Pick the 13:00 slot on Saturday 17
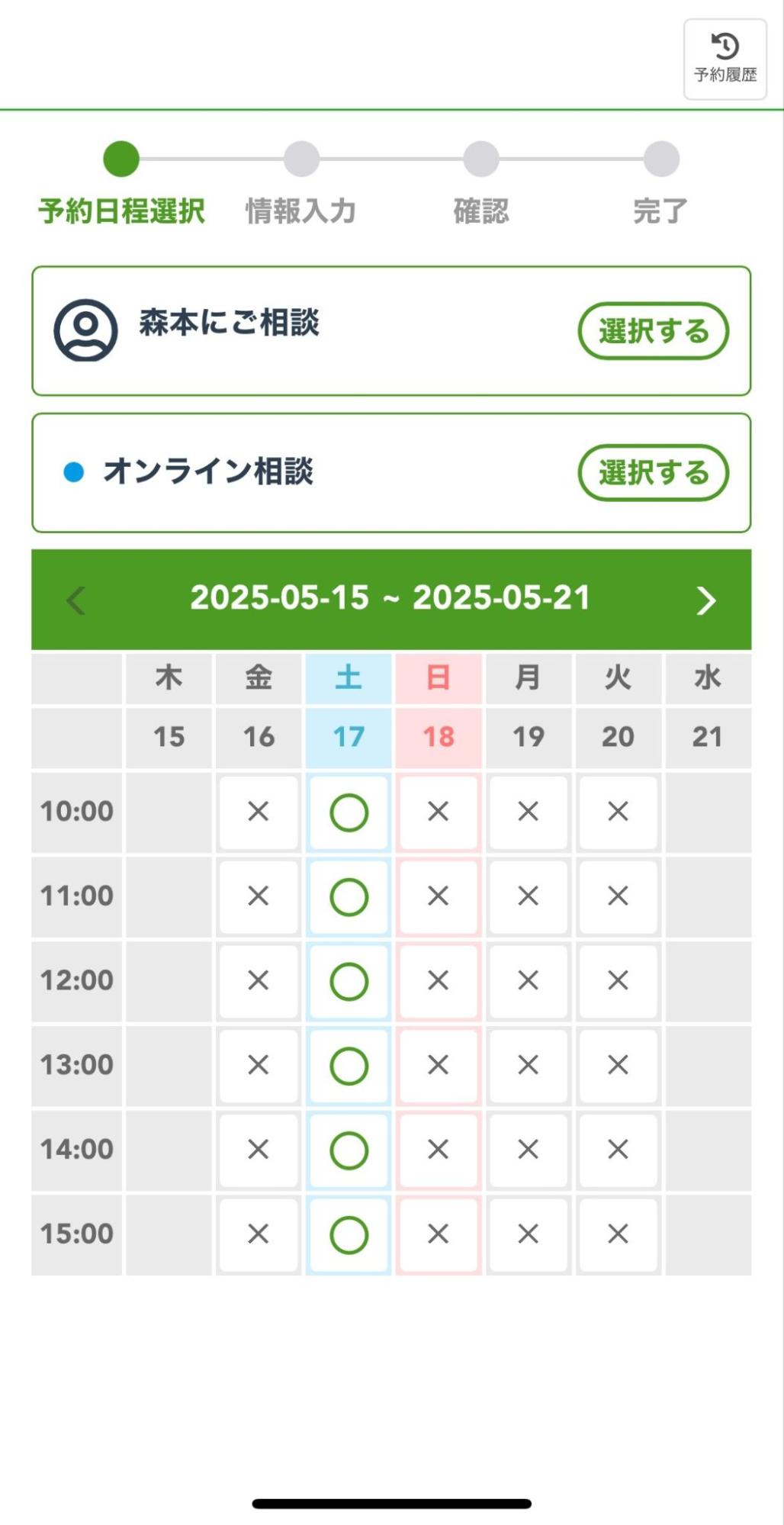The image size is (784, 1525). (x=349, y=1067)
